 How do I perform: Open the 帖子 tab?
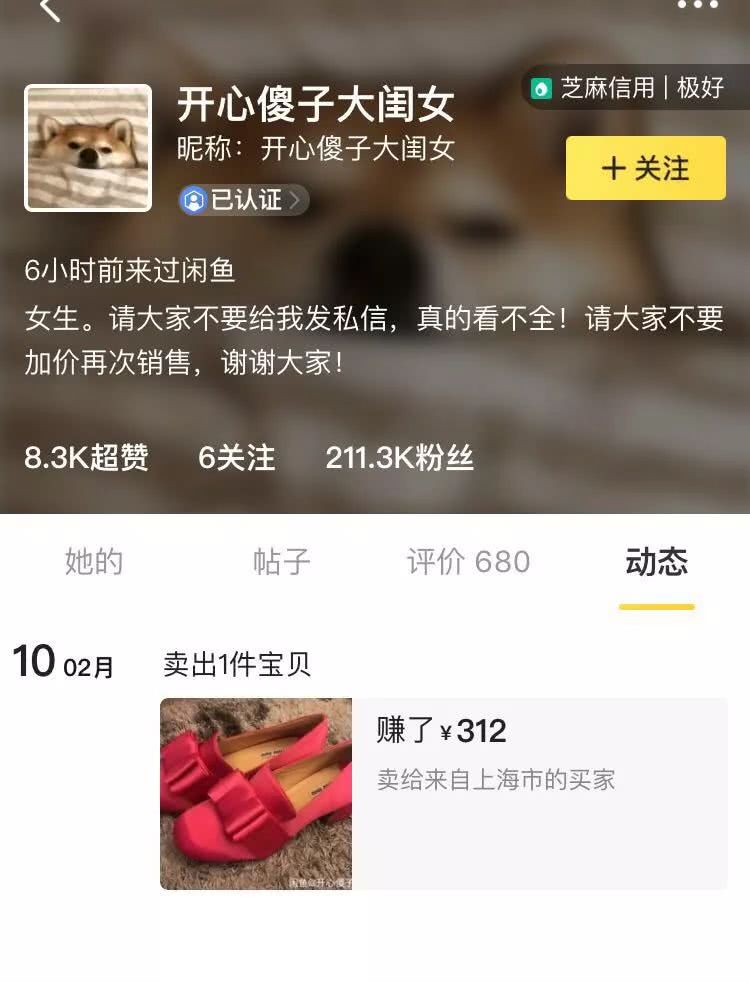click(x=278, y=562)
